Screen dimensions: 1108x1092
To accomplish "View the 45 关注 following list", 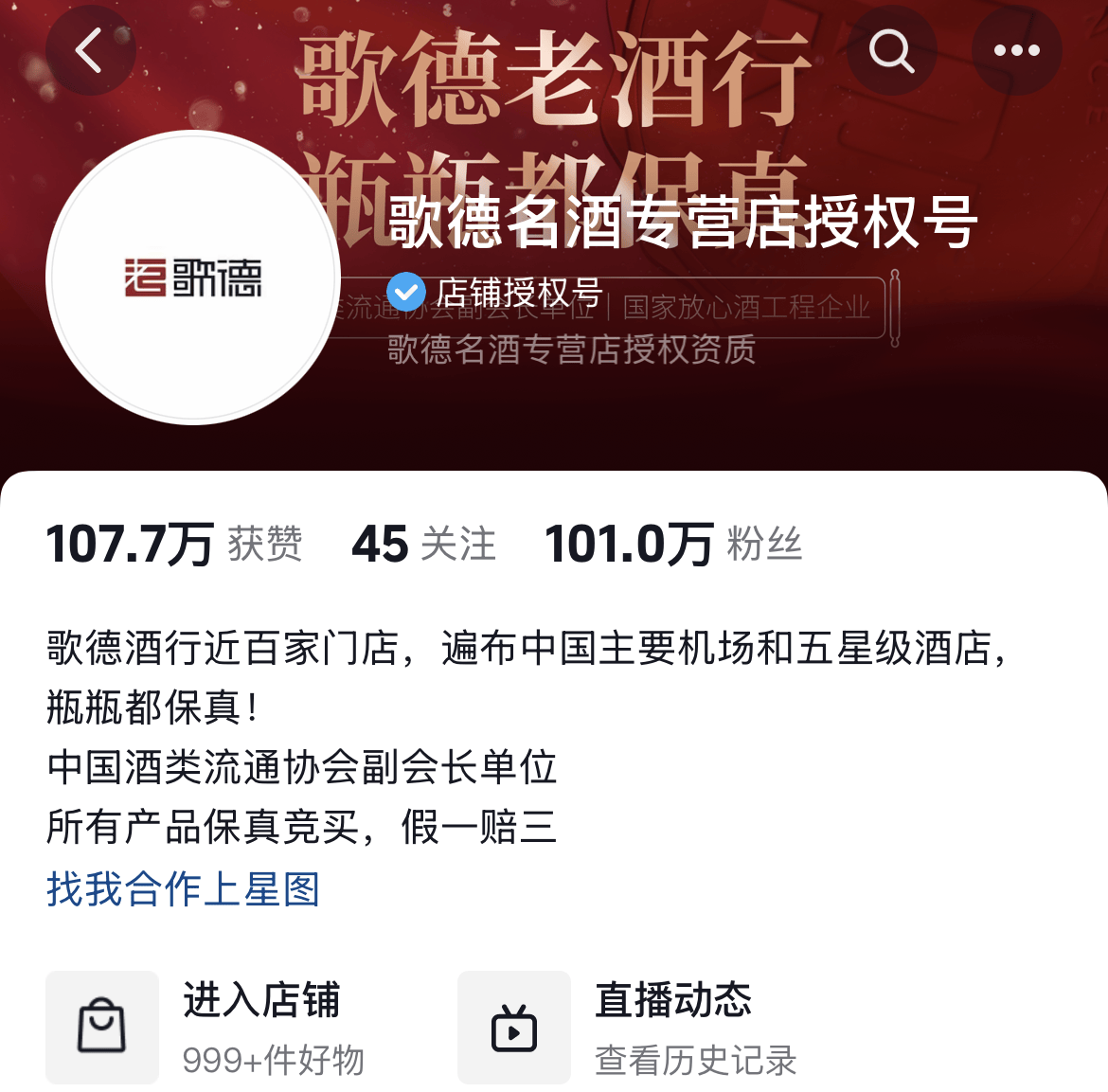I will (423, 545).
